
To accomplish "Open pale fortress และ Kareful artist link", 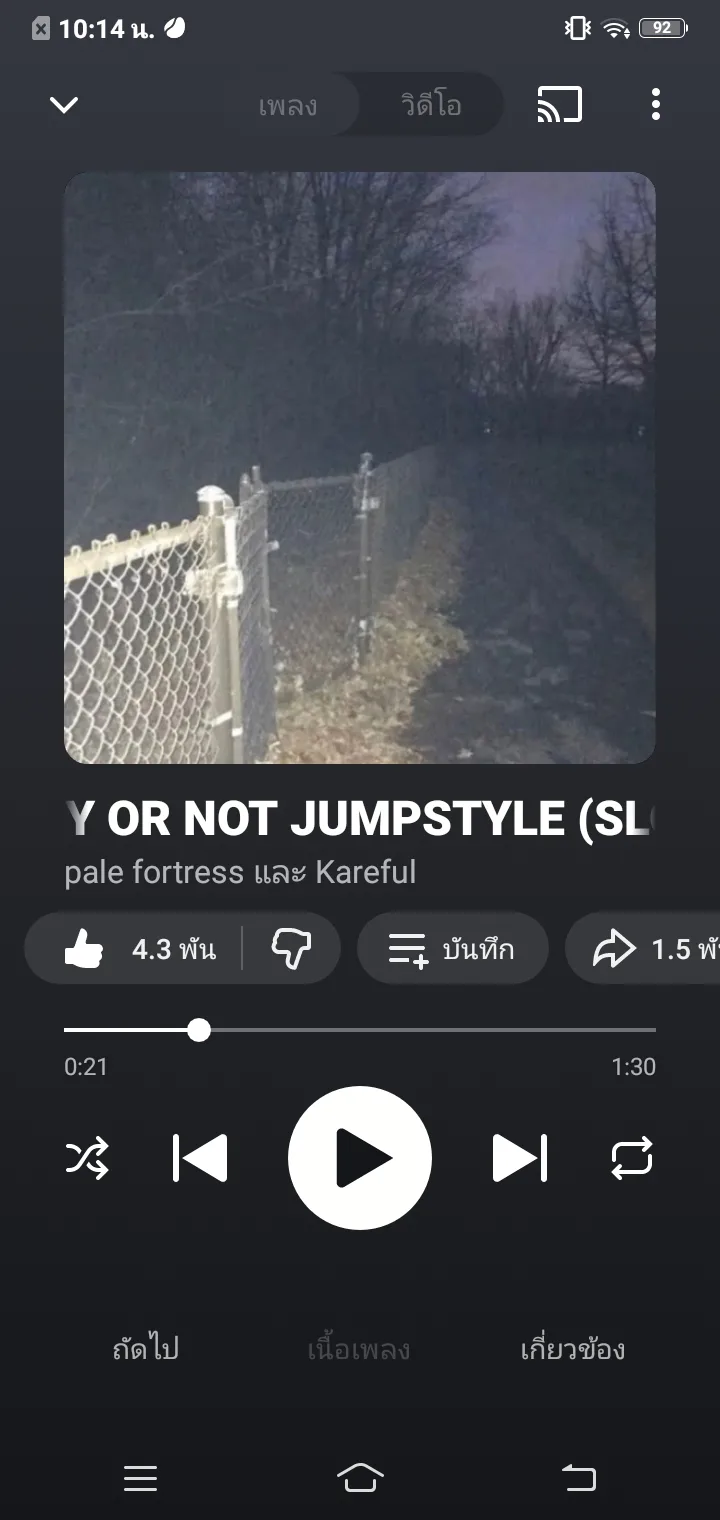I will 240,872.
